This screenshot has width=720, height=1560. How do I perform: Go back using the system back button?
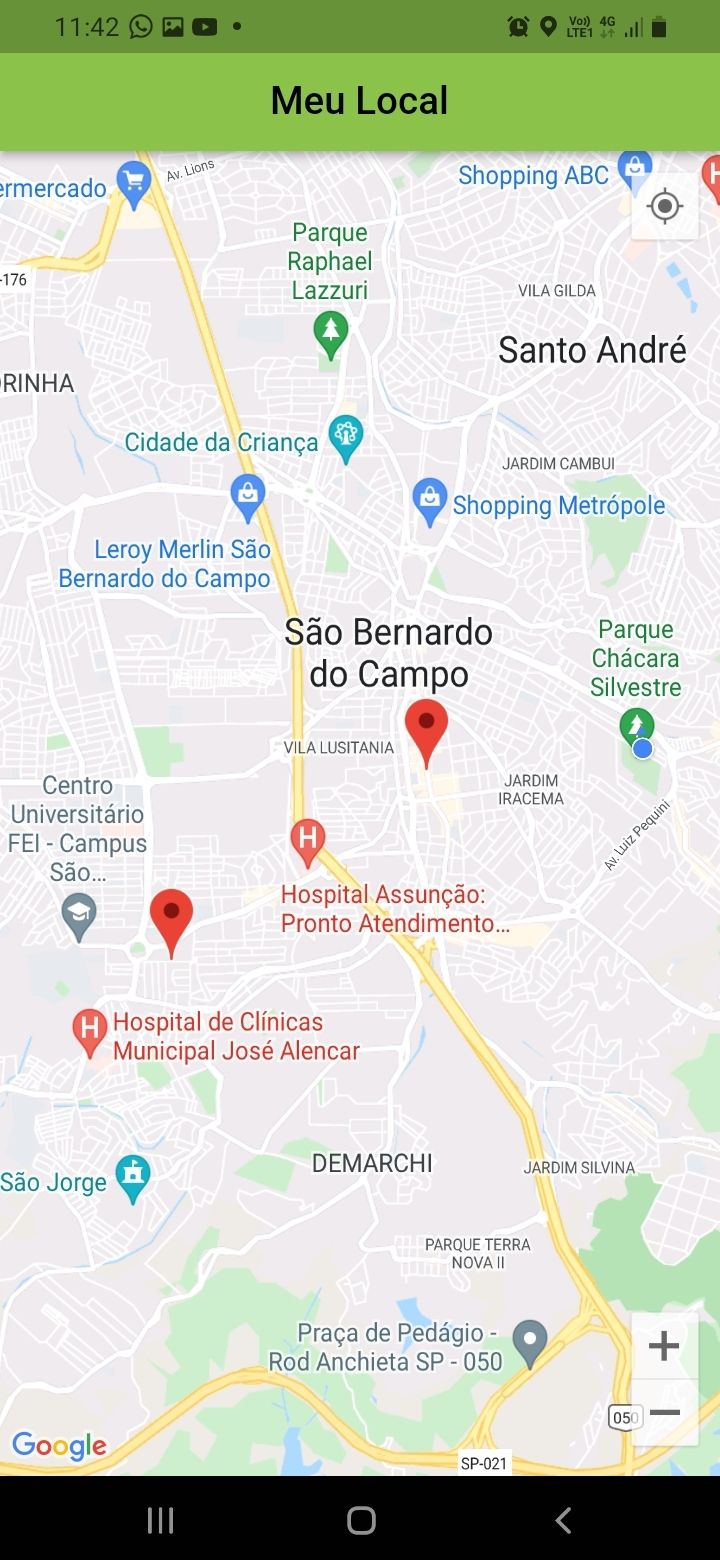(x=563, y=1520)
